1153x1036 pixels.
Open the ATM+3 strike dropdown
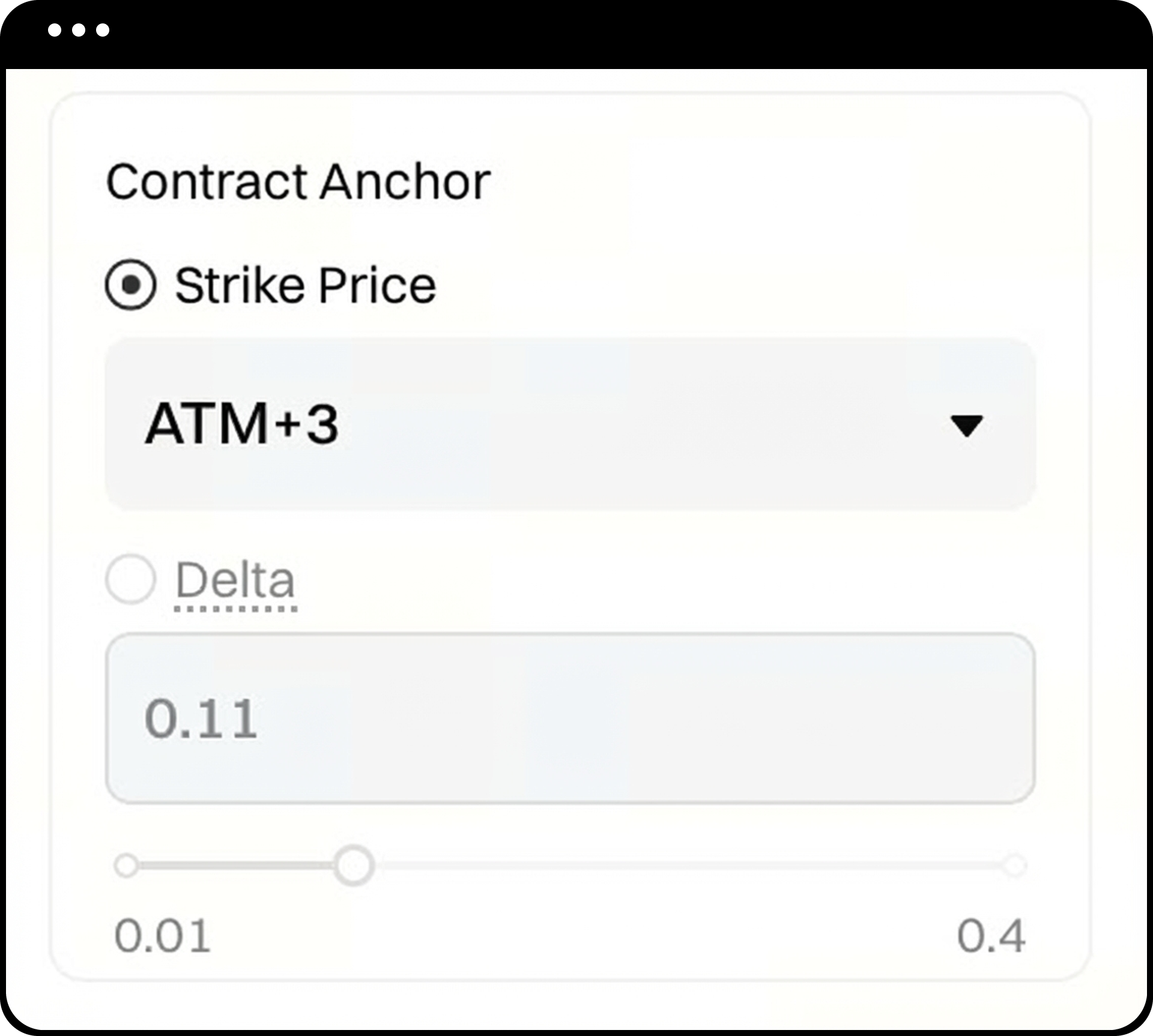tap(570, 424)
